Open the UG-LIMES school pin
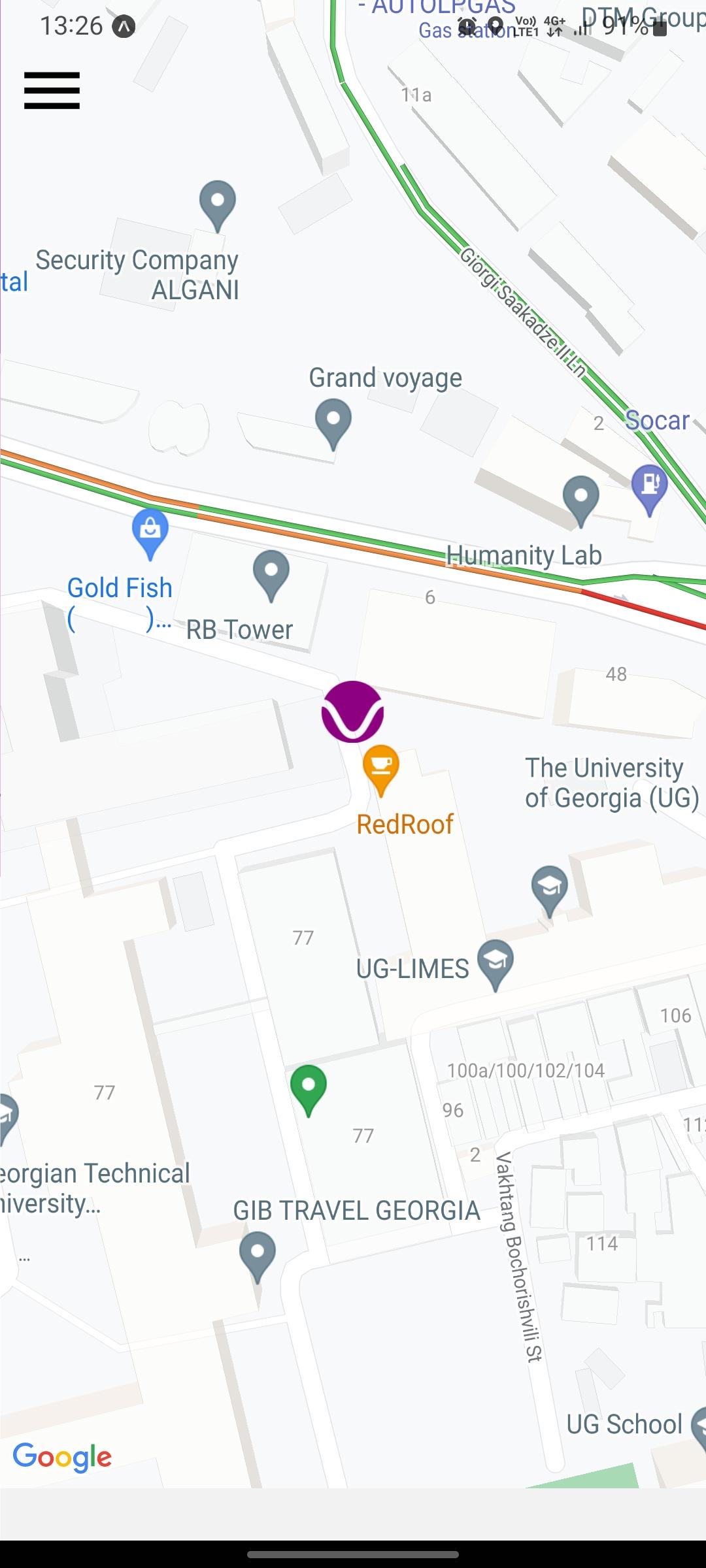 pyautogui.click(x=496, y=966)
